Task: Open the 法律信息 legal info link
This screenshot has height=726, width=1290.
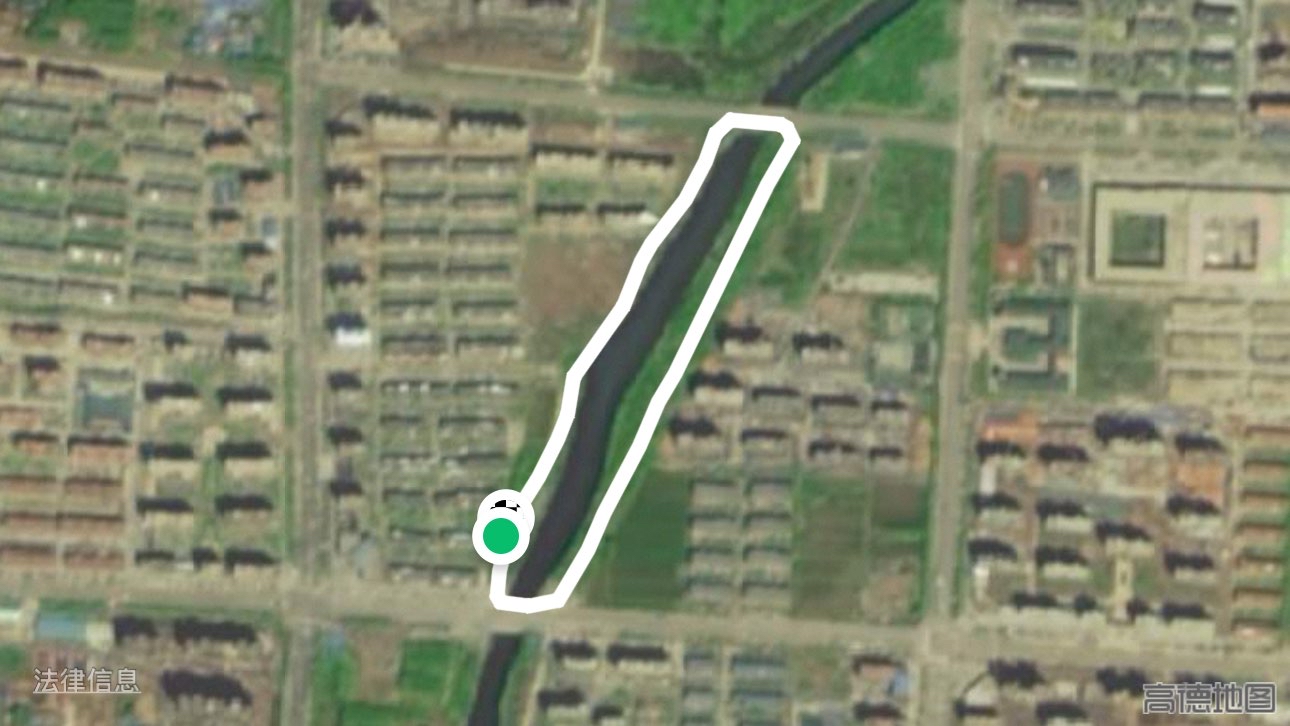Action: [x=86, y=681]
